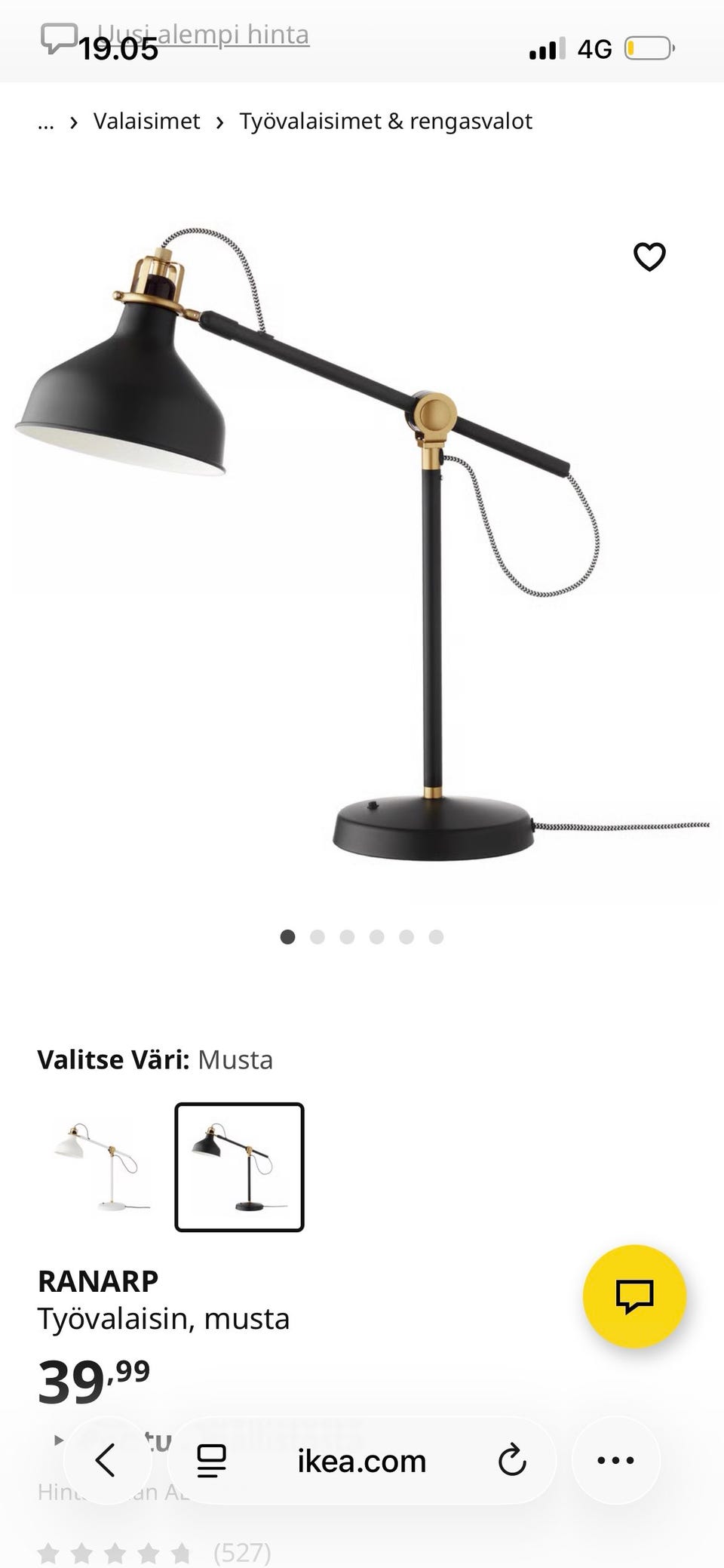Open the browser's more options menu

coord(615,1460)
